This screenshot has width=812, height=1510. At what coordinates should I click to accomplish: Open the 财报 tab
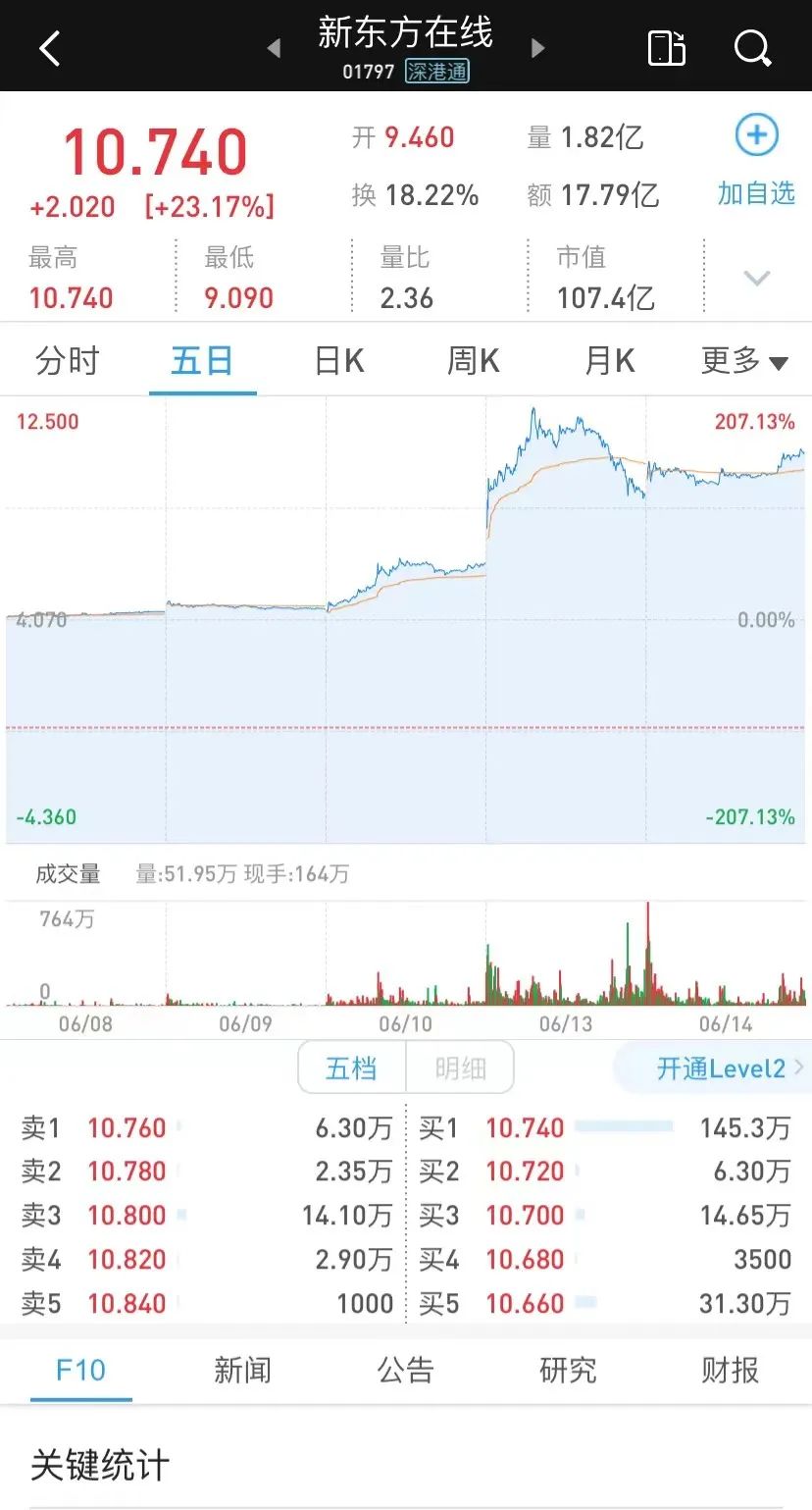[730, 1370]
